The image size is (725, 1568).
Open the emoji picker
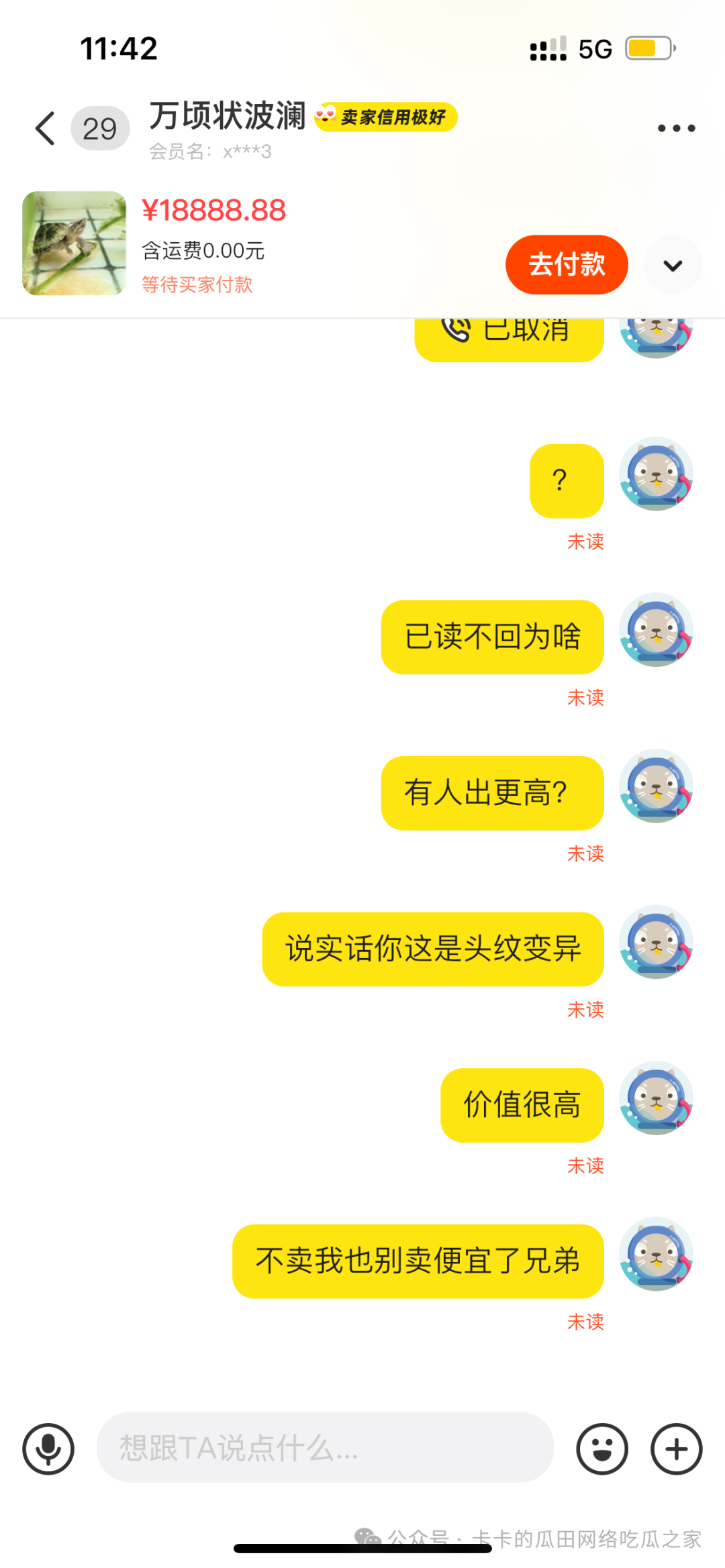click(x=602, y=1449)
